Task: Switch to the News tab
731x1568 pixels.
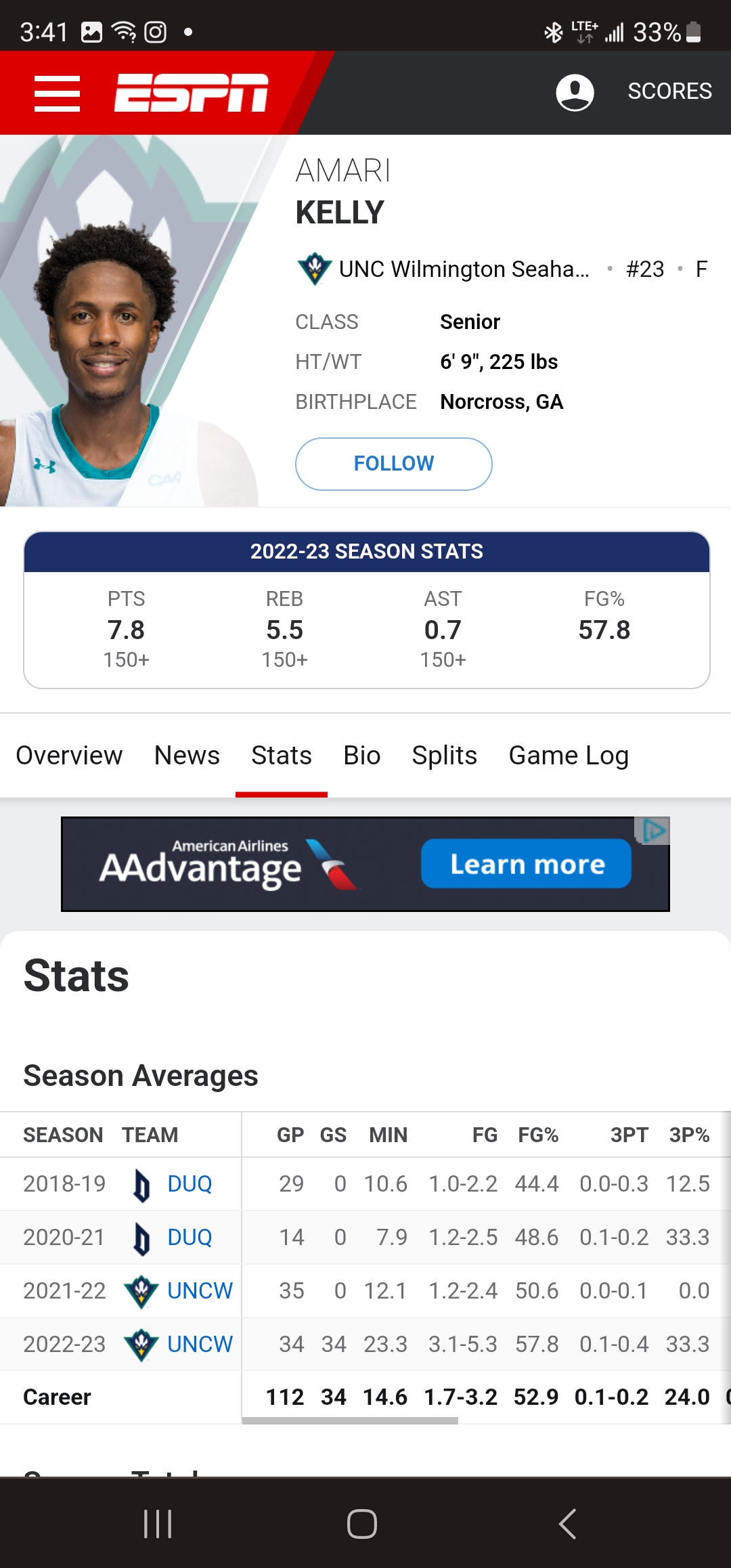Action: pyautogui.click(x=187, y=756)
